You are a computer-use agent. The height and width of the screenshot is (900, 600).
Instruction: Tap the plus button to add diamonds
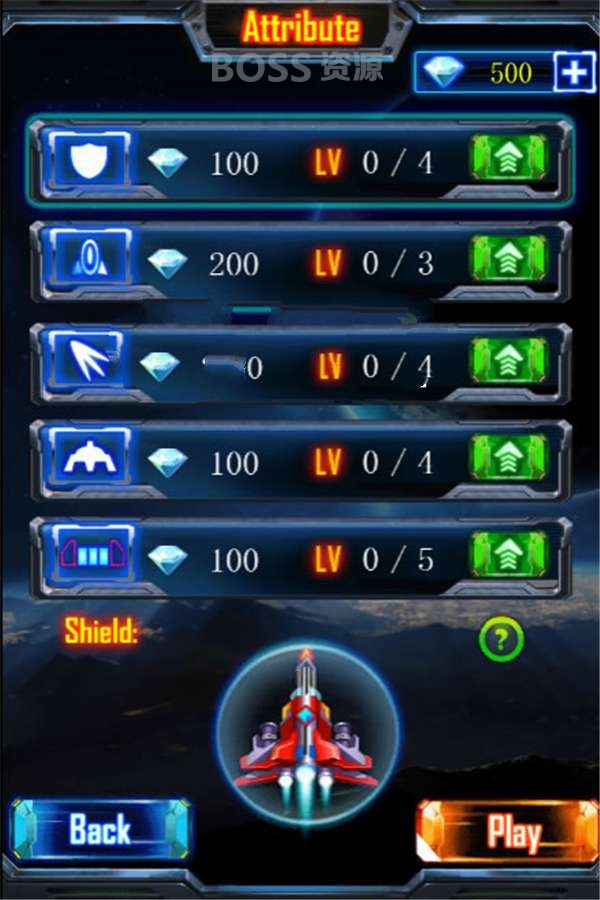pos(575,73)
